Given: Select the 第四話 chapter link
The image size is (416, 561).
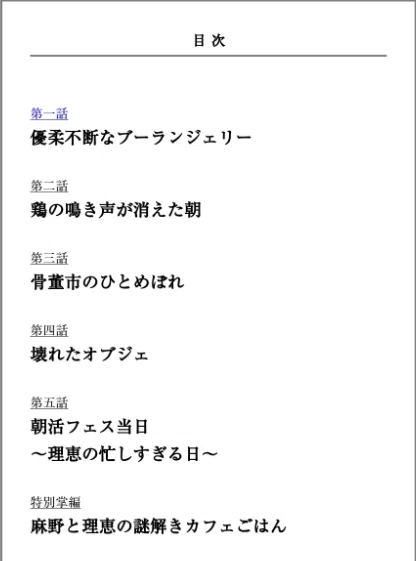Looking at the screenshot, I should click(49, 331).
